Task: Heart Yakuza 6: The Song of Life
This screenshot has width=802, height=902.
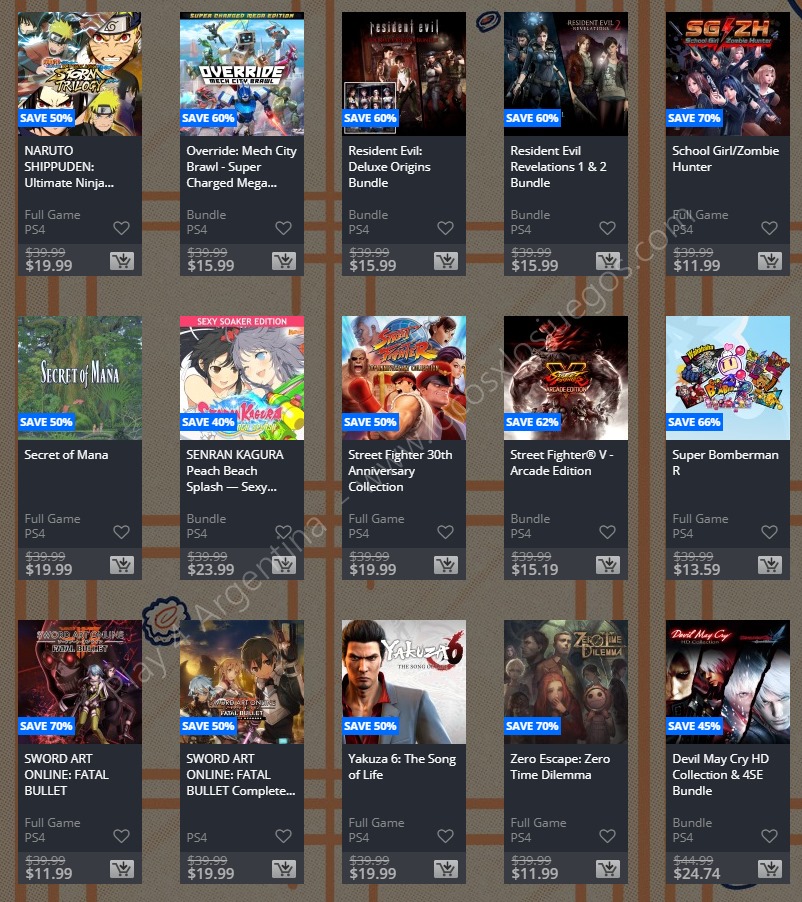Action: pyautogui.click(x=445, y=836)
